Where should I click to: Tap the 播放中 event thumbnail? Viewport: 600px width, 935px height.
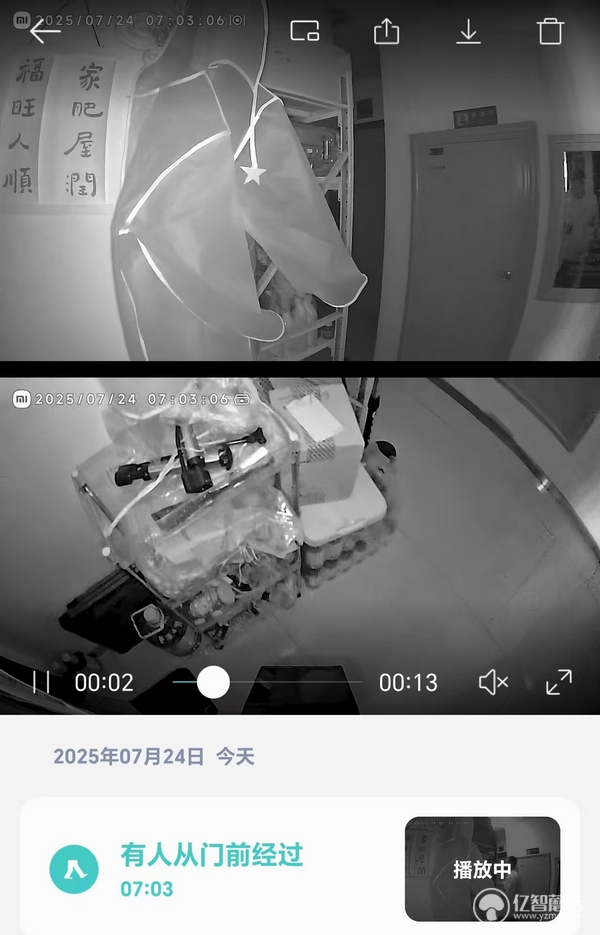click(482, 868)
